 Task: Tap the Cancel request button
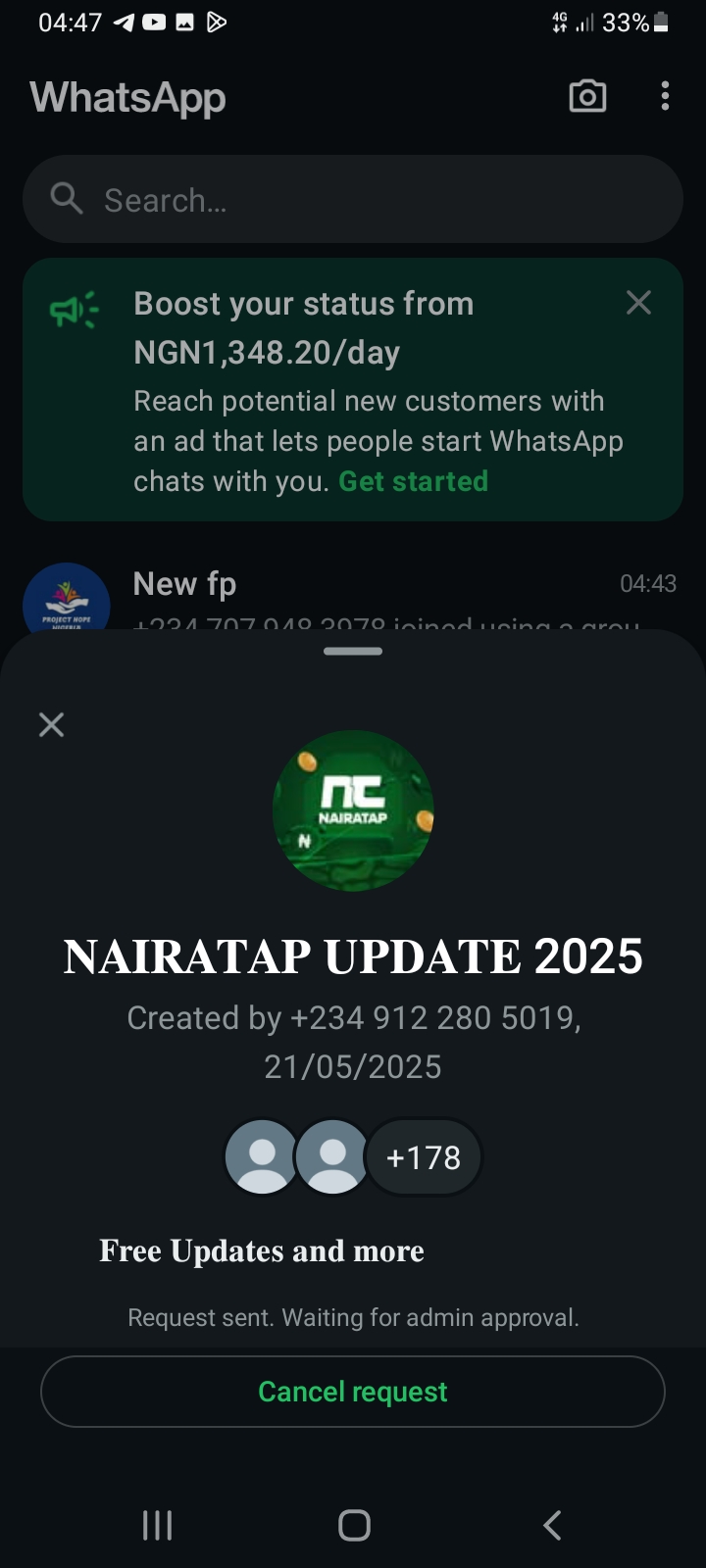tap(353, 1392)
